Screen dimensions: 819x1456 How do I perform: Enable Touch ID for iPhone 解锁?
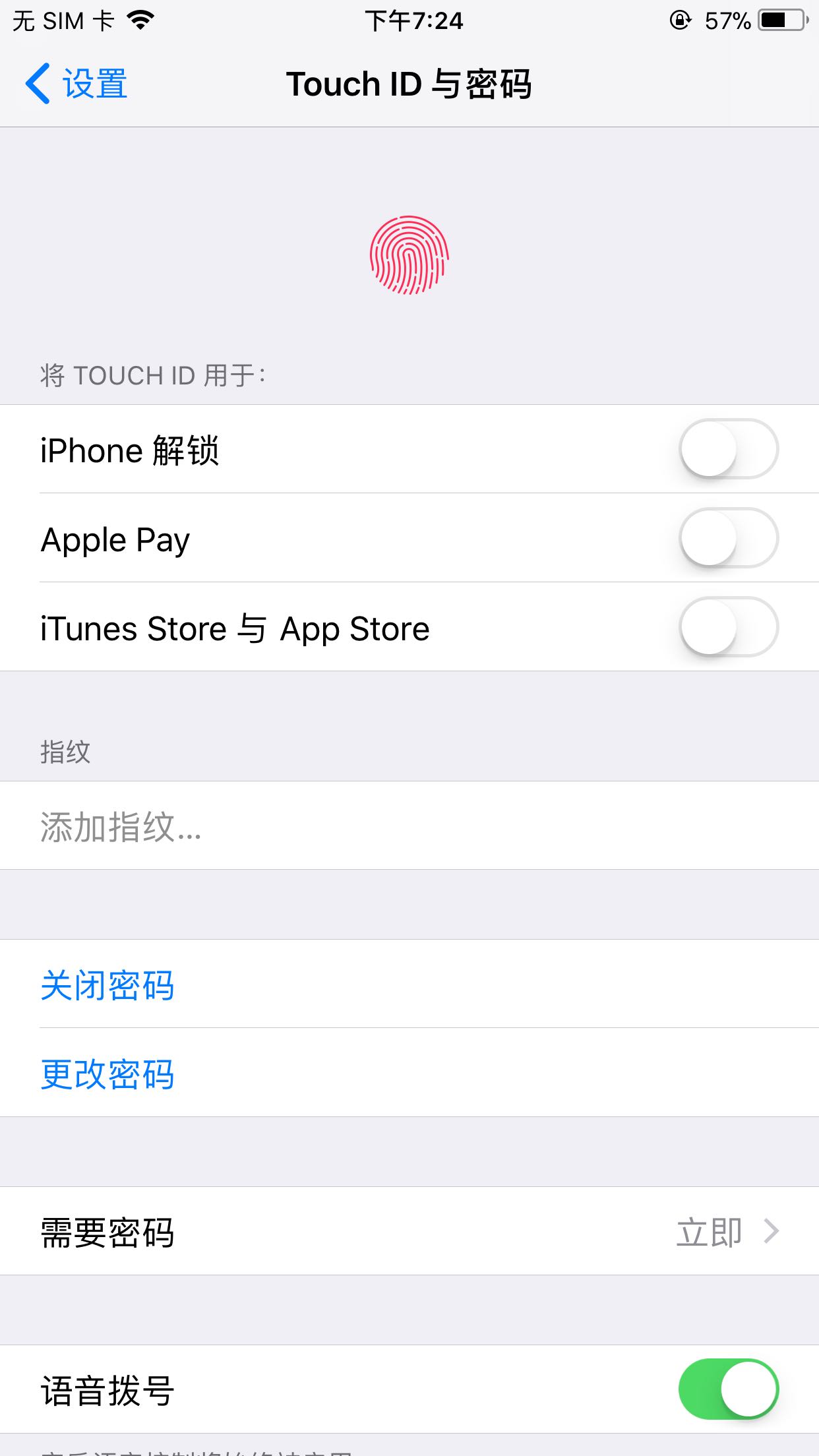(729, 449)
